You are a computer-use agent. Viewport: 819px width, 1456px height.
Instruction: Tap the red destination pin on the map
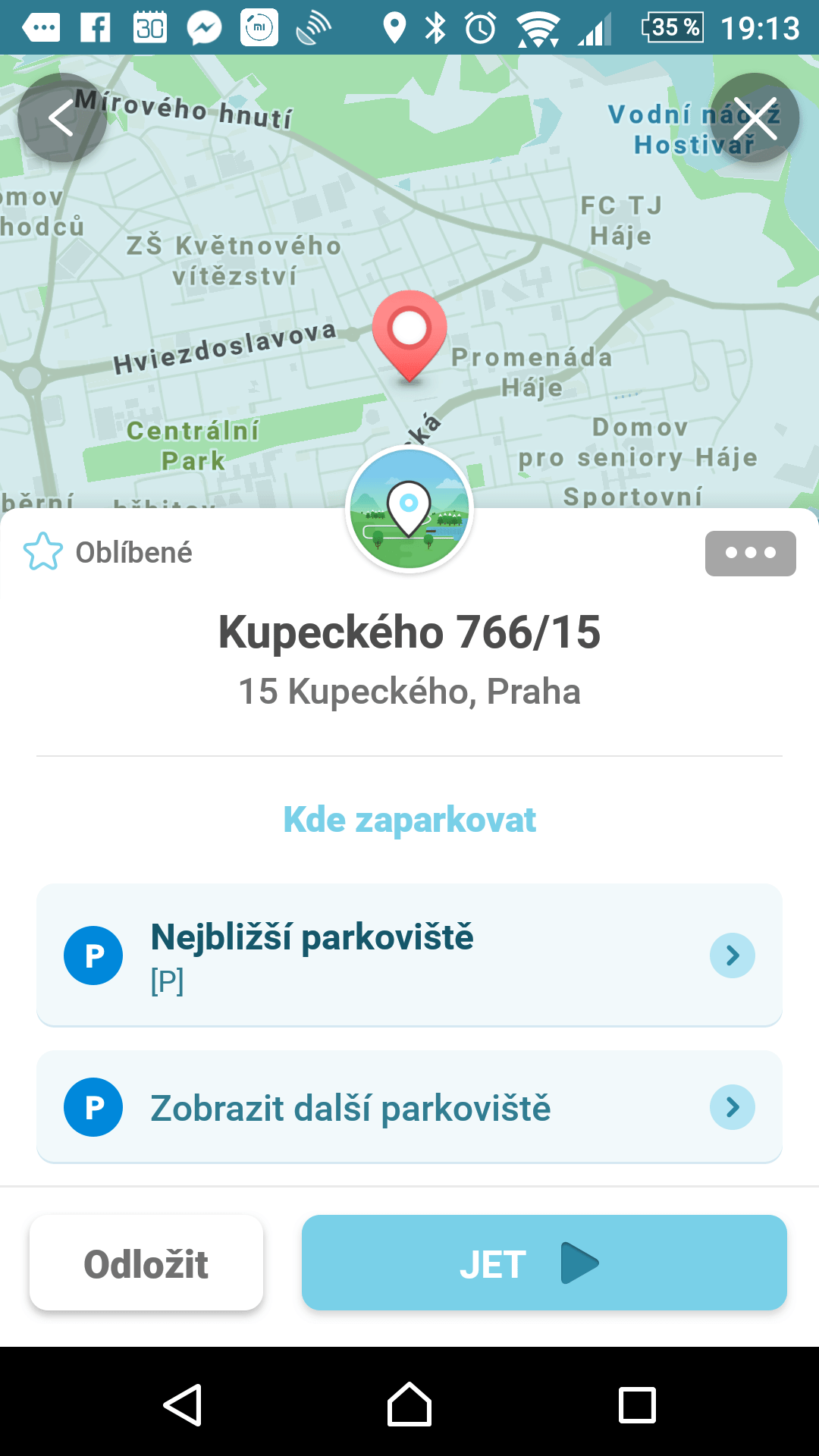click(409, 335)
